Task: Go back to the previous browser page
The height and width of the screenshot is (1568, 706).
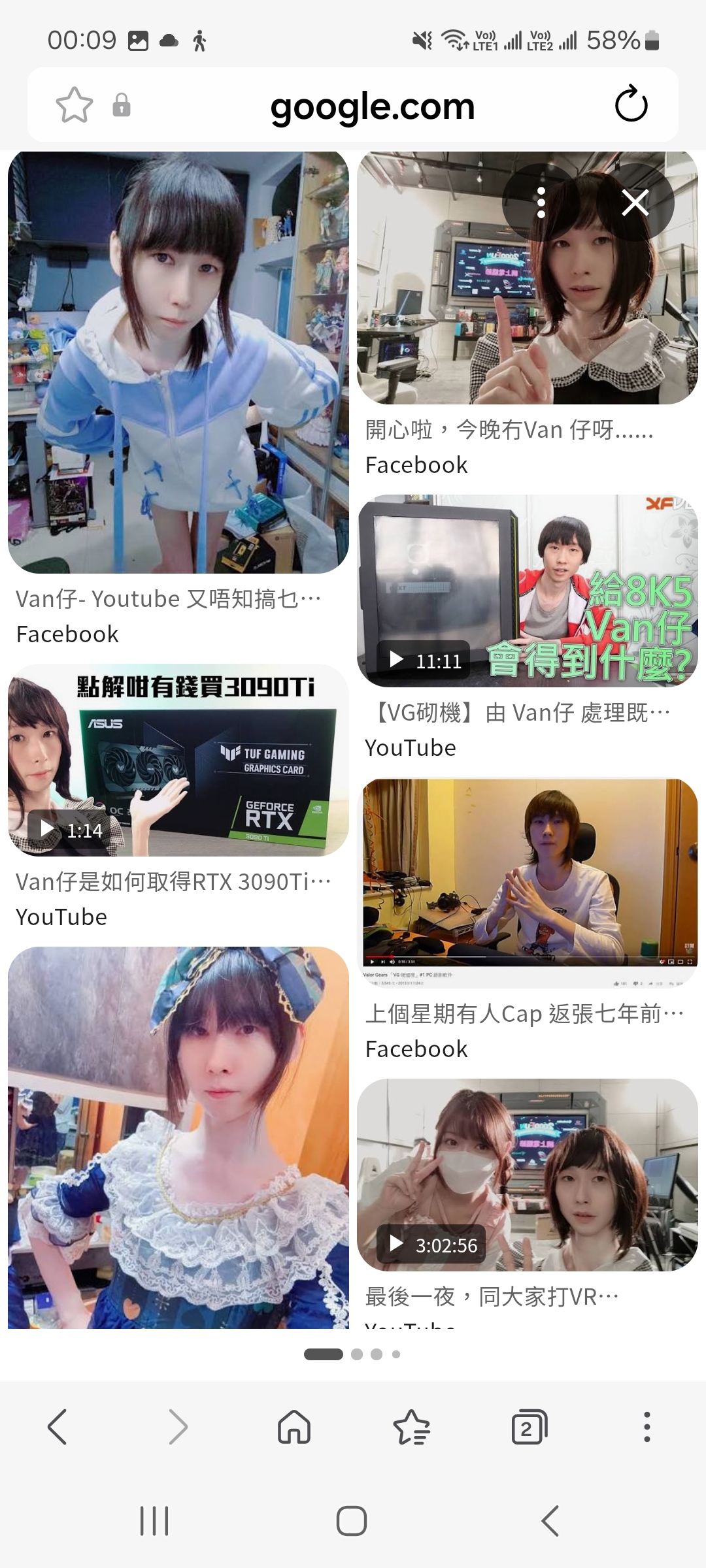Action: pyautogui.click(x=57, y=1427)
